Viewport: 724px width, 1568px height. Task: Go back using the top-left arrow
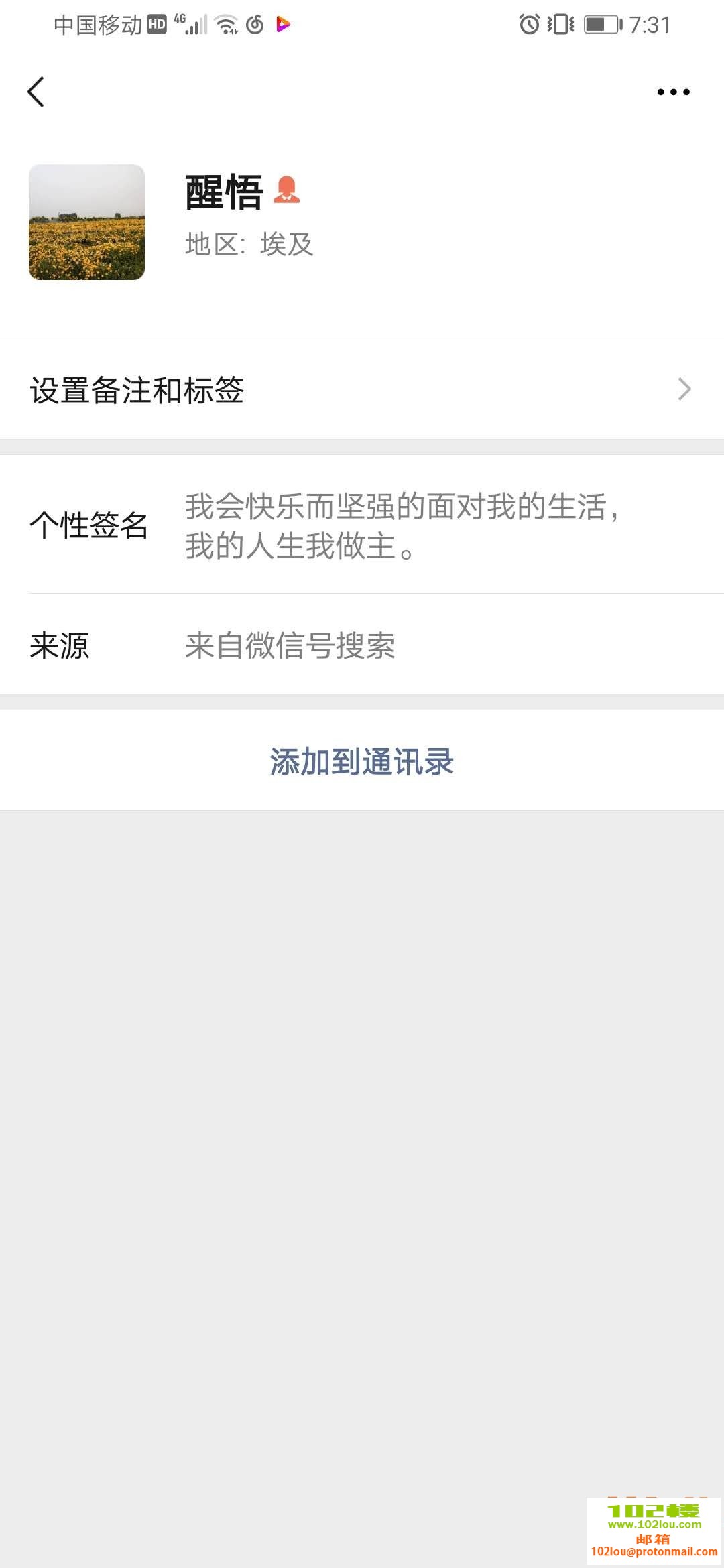[x=36, y=92]
